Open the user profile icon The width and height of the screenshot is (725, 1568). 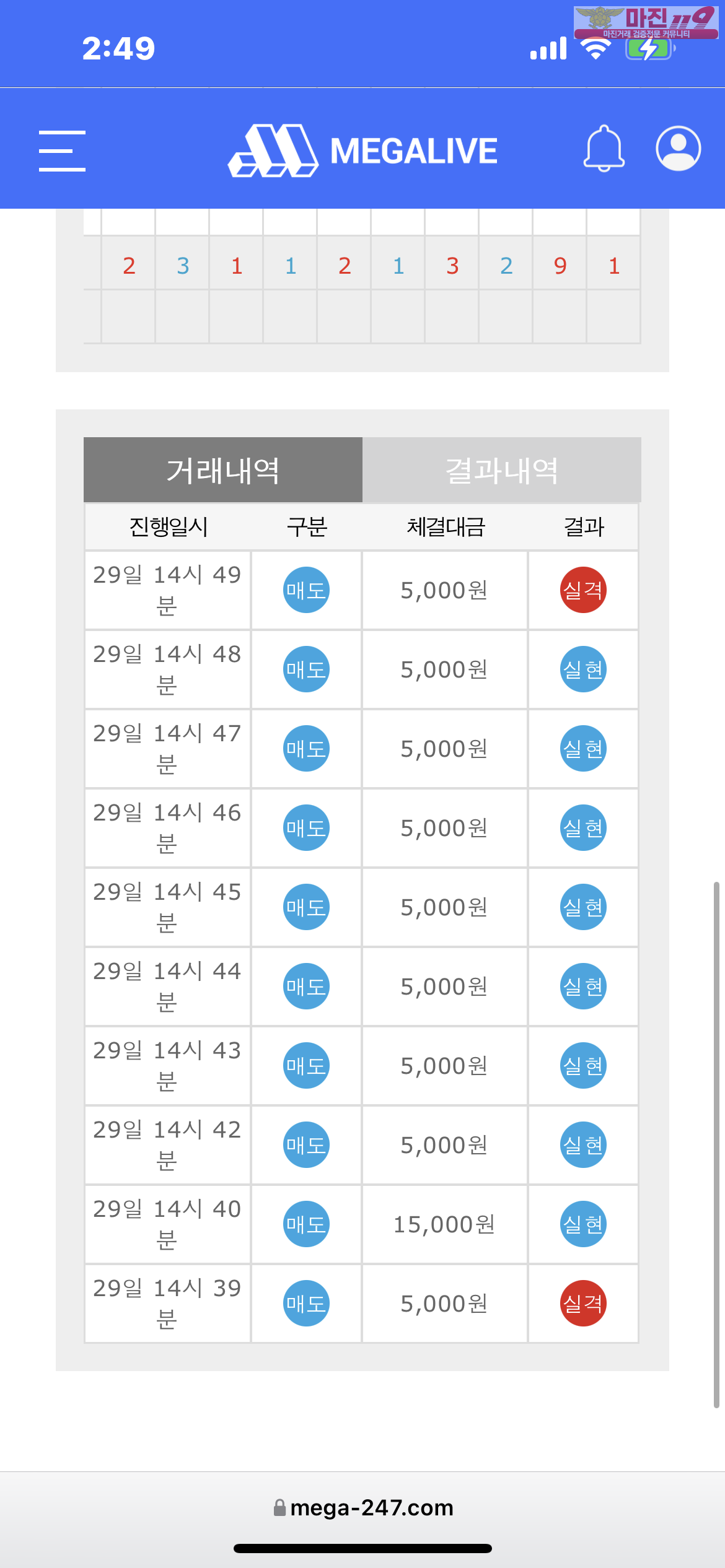pos(679,149)
